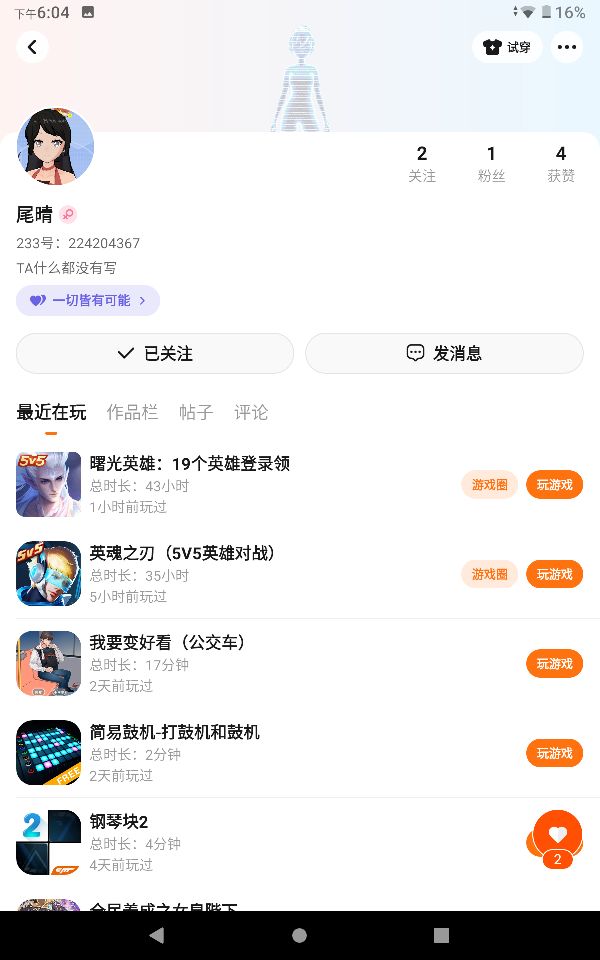Open 游戏圈 for 英魂之刃
The width and height of the screenshot is (600, 960).
tap(489, 574)
